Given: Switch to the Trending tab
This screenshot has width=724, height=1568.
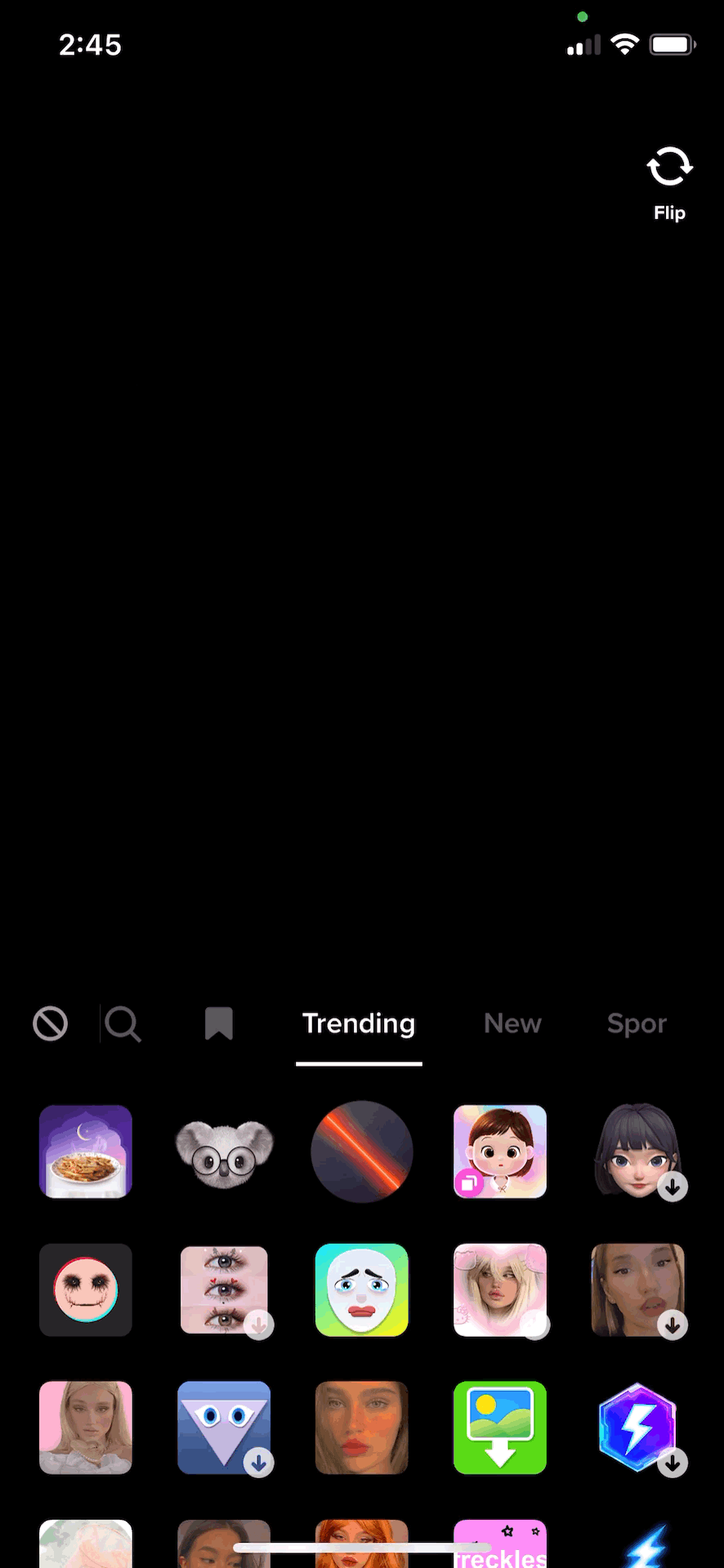Looking at the screenshot, I should tap(359, 1023).
